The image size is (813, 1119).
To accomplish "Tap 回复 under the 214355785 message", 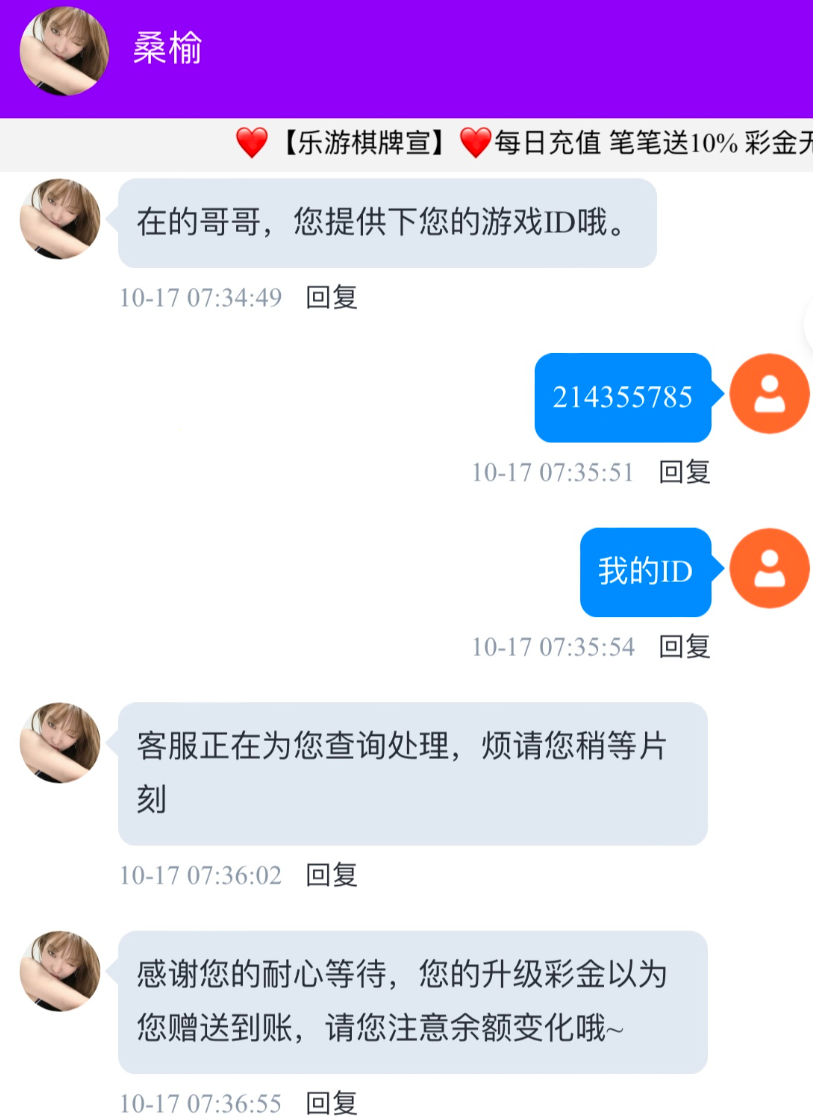I will coord(684,472).
